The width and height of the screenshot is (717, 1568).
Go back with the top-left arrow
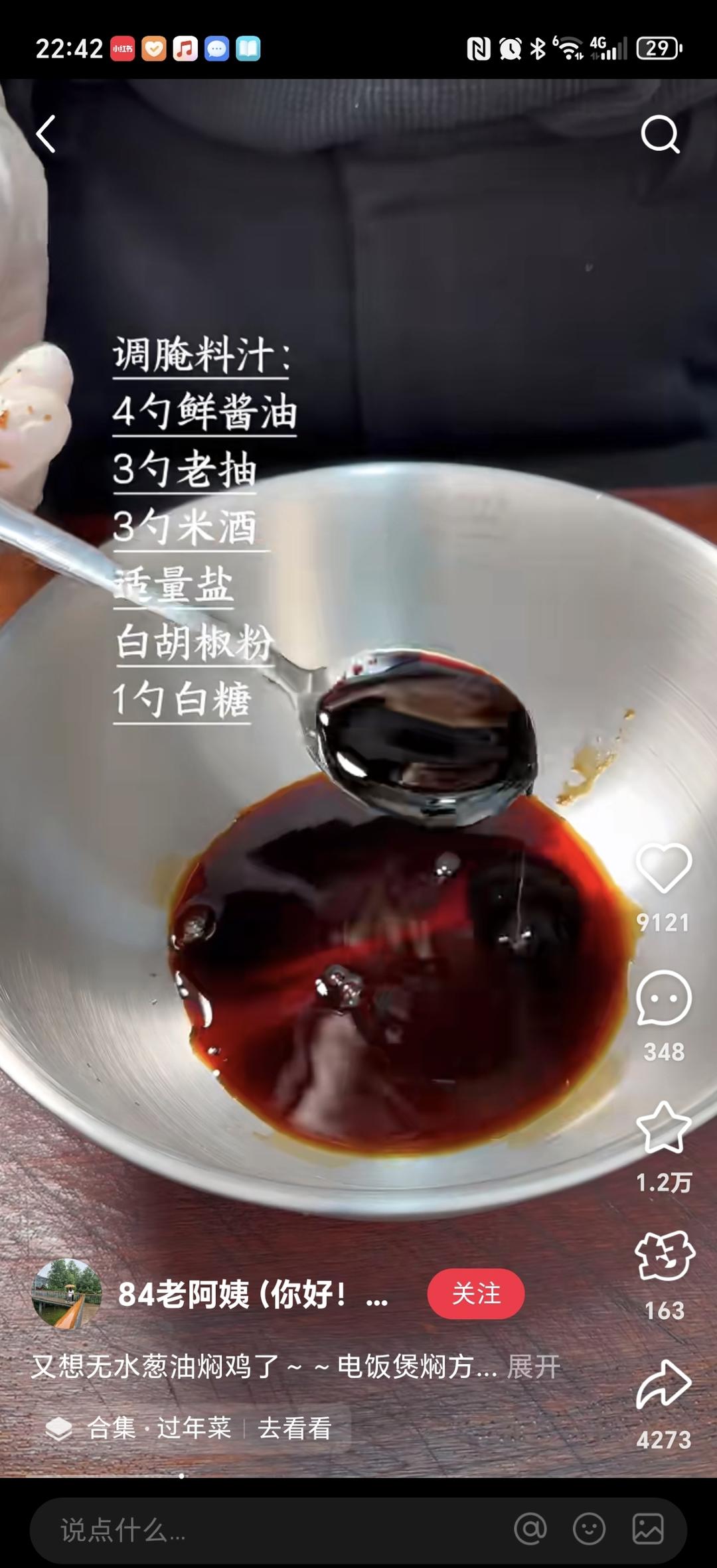(x=45, y=134)
